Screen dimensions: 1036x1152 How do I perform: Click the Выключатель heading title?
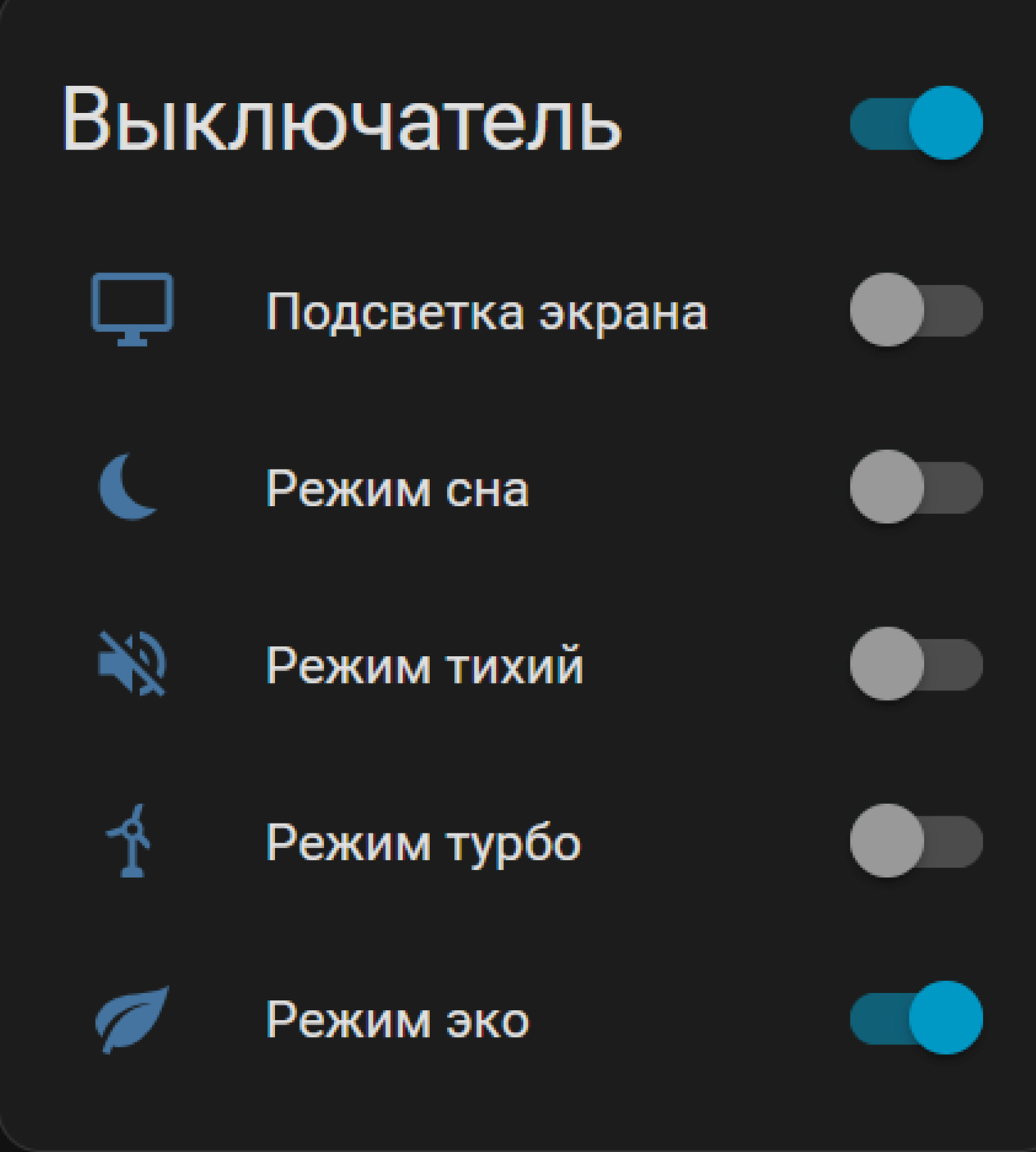click(340, 119)
